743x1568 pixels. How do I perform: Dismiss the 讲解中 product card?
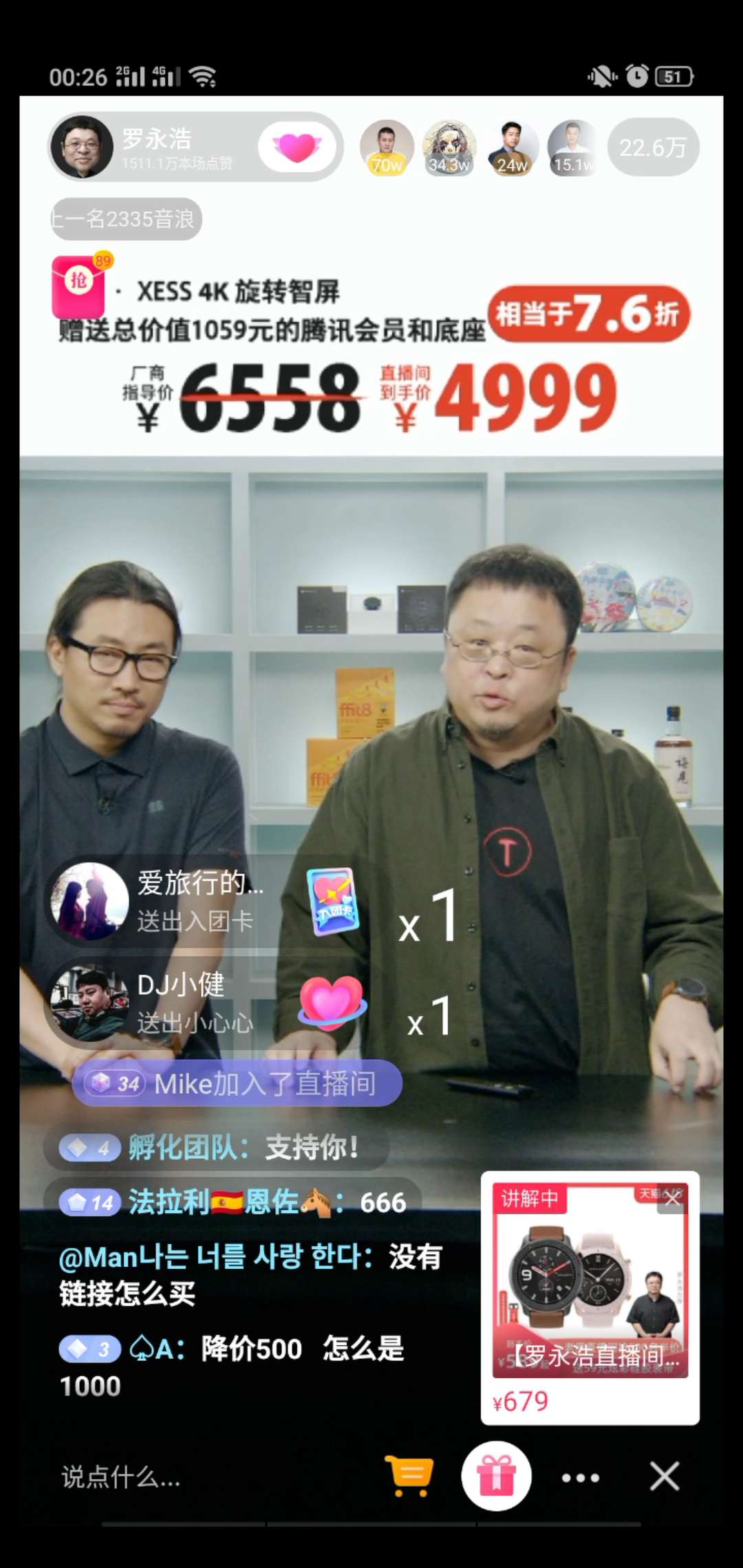672,1199
